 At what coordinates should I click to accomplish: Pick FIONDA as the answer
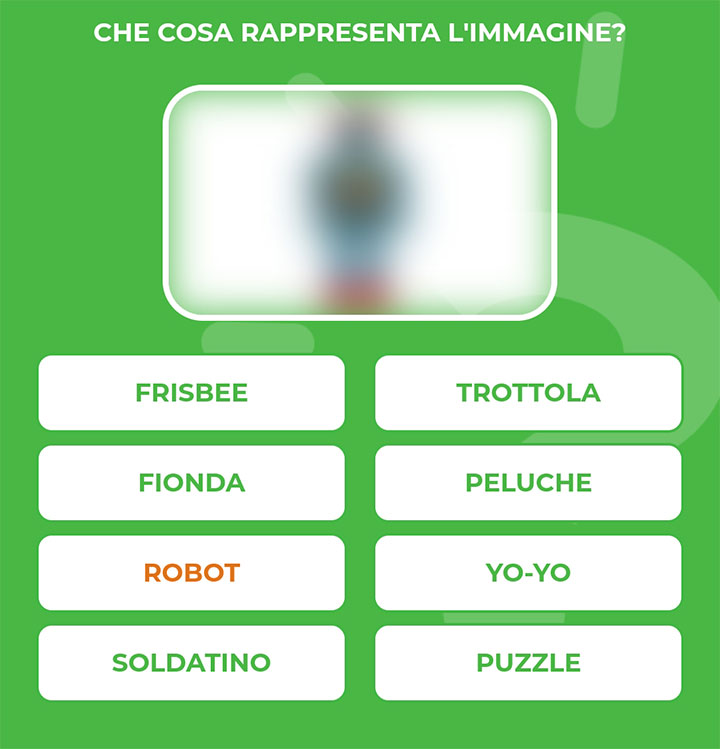(x=191, y=483)
